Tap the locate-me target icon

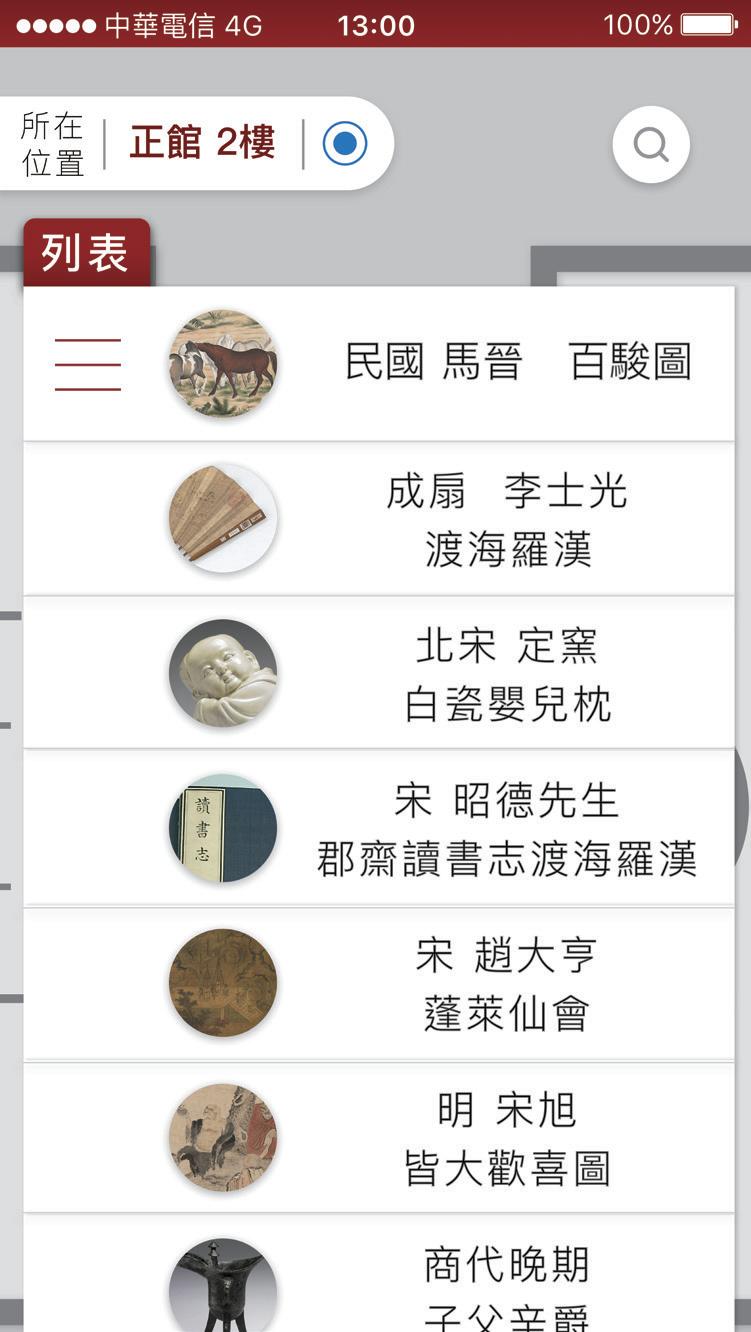click(x=344, y=144)
